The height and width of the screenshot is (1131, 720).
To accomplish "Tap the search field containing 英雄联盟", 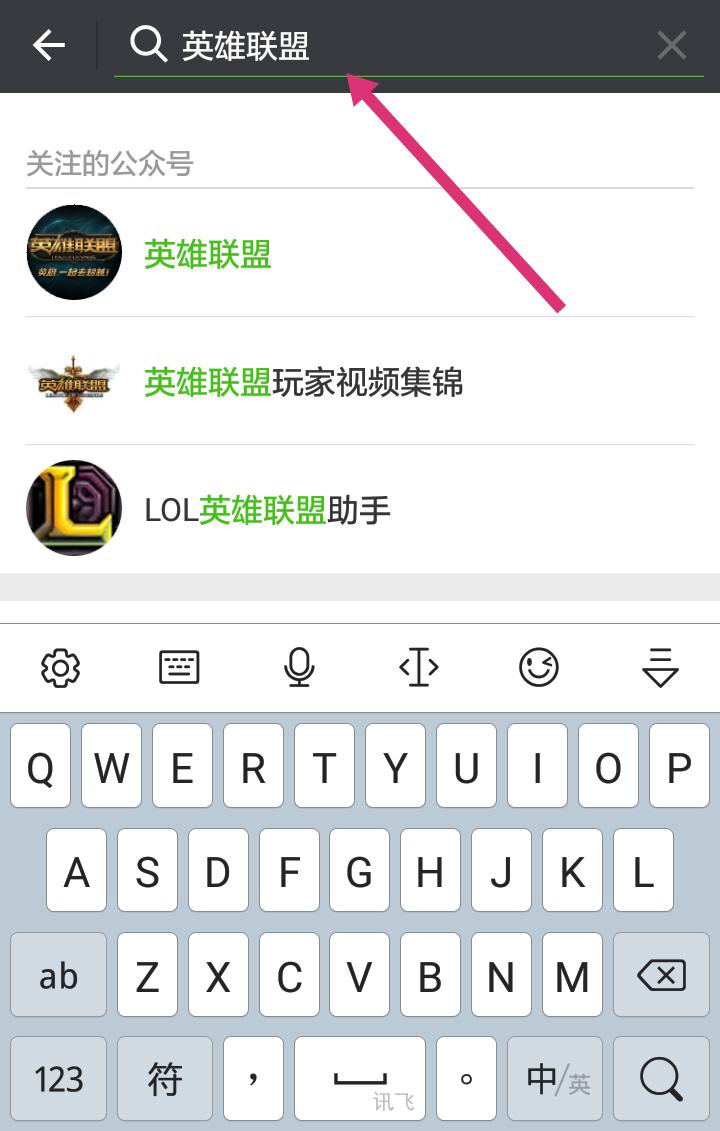I will tap(400, 46).
